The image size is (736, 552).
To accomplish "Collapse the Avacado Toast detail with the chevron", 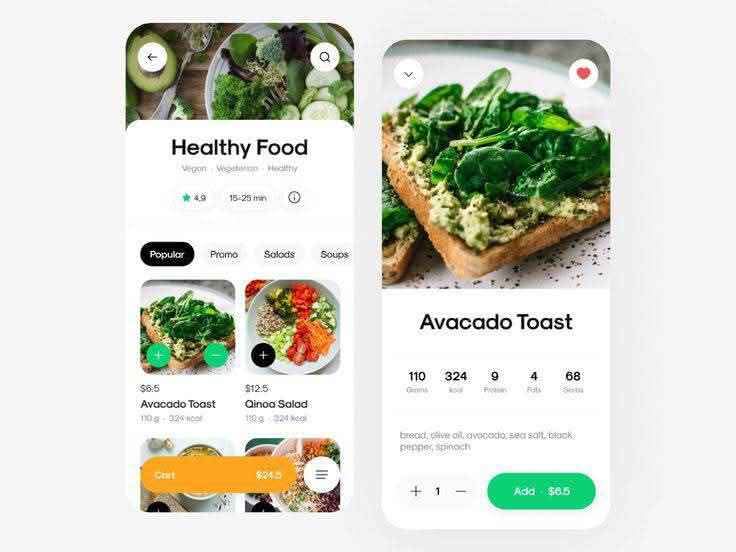I will click(x=409, y=74).
